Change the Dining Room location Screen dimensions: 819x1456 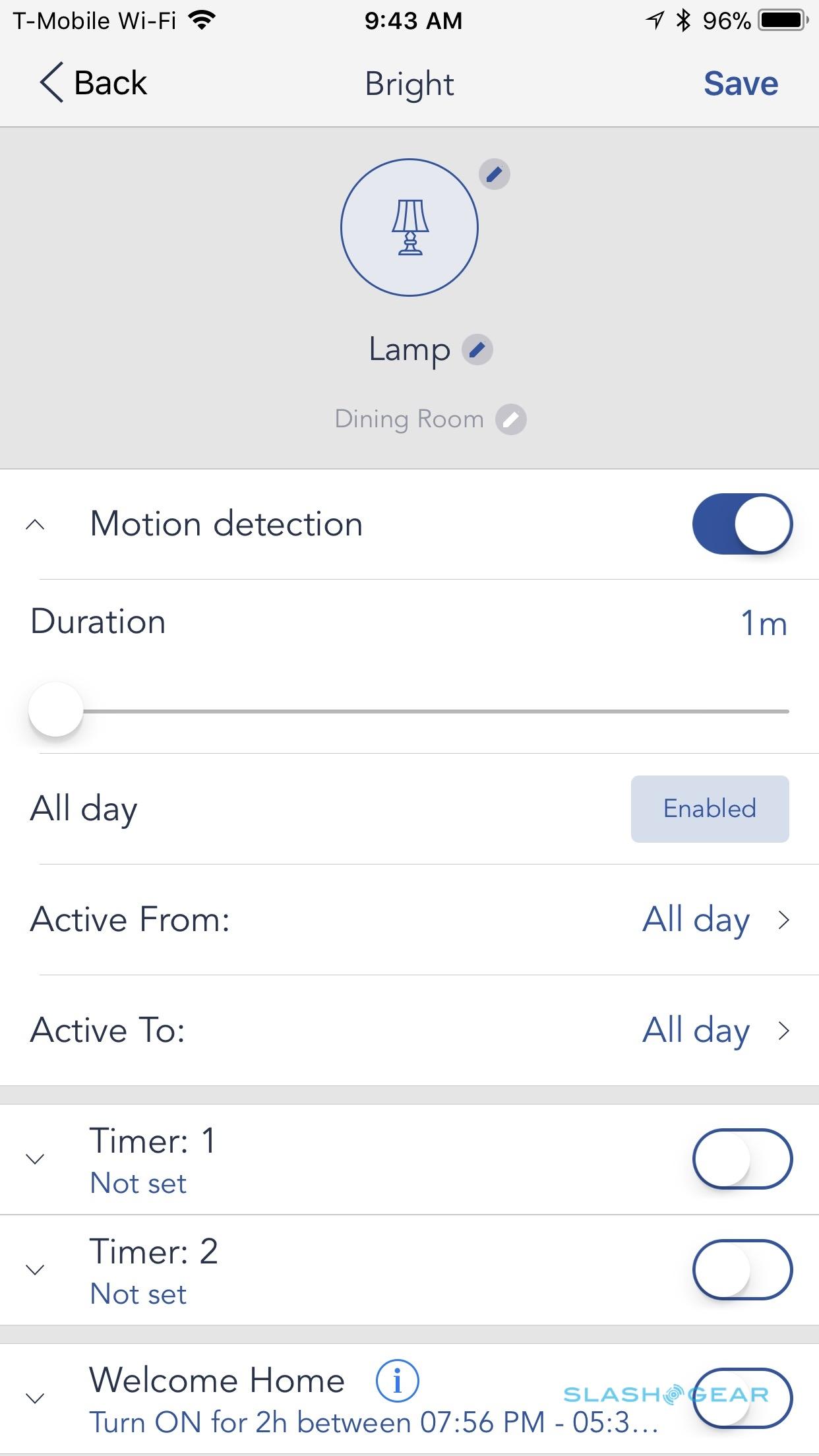point(511,419)
